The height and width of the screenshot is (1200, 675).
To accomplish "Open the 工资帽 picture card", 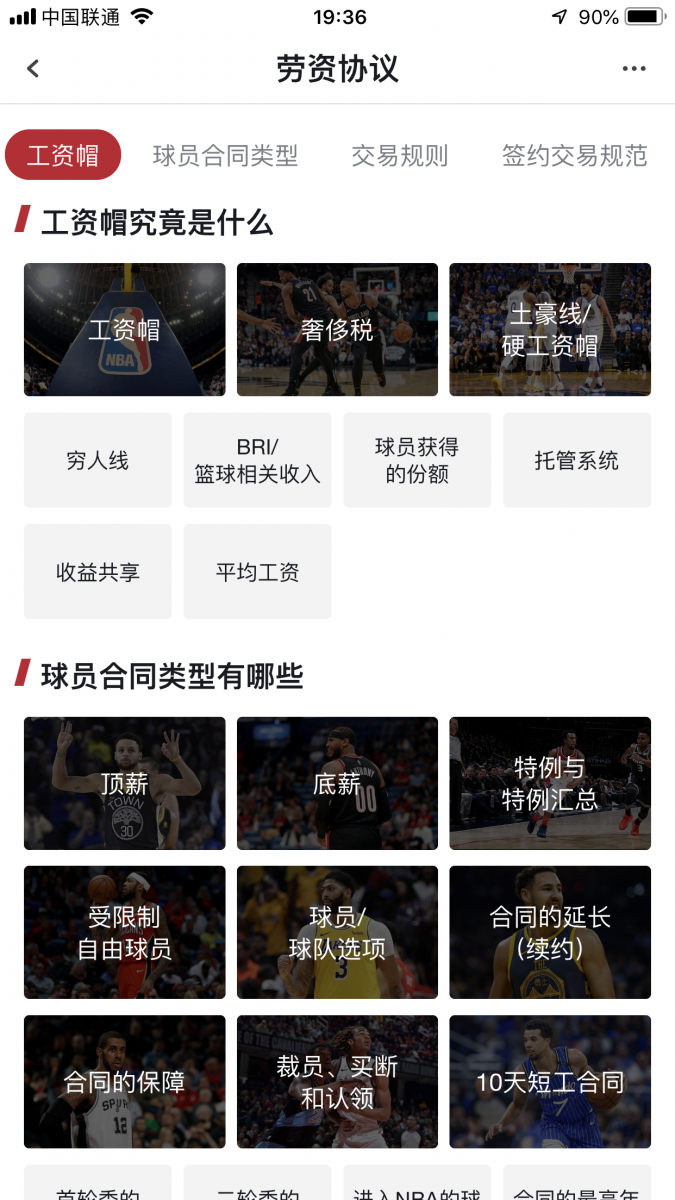I will point(125,329).
